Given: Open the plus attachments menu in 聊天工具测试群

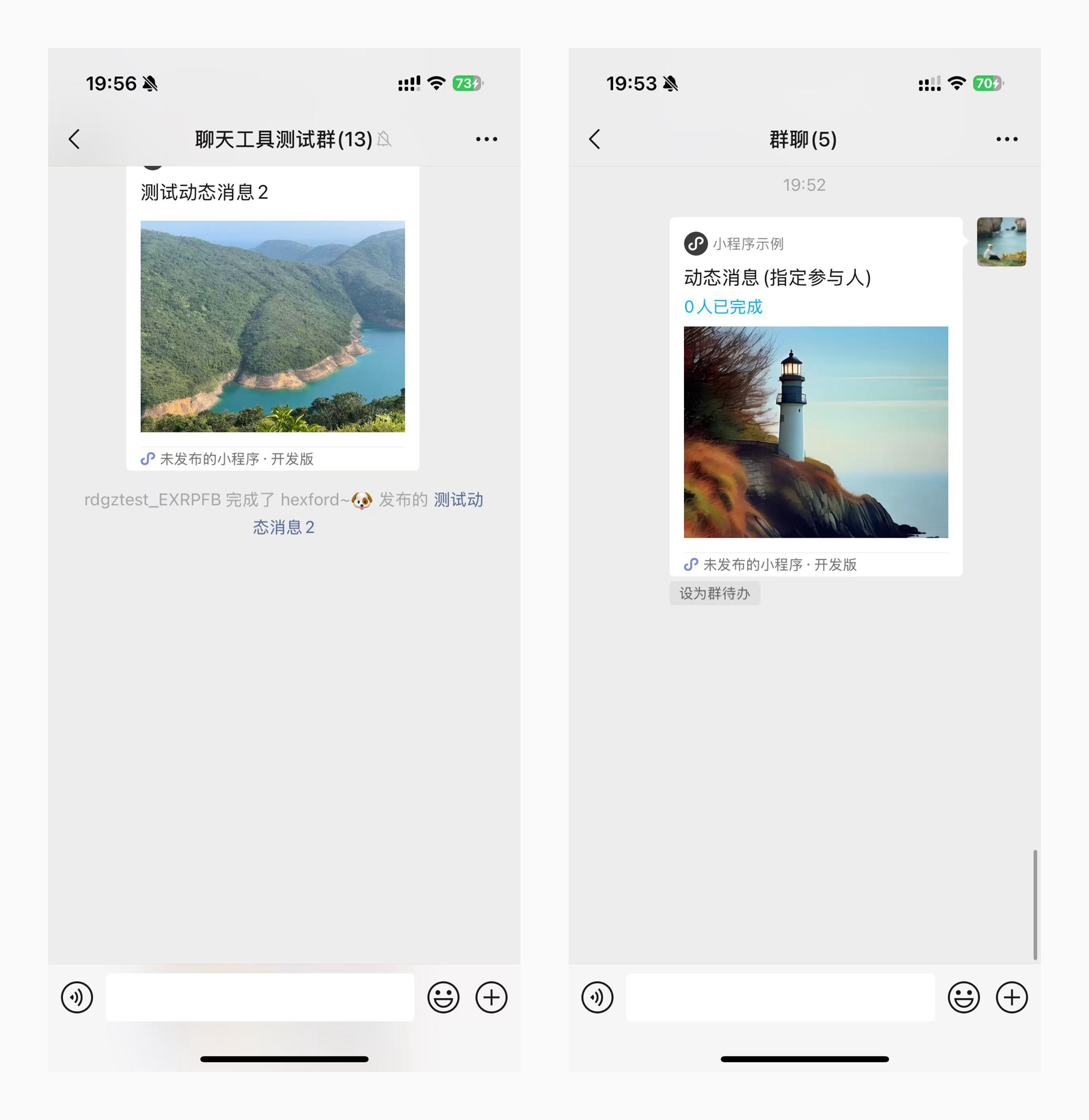Looking at the screenshot, I should 491,997.
